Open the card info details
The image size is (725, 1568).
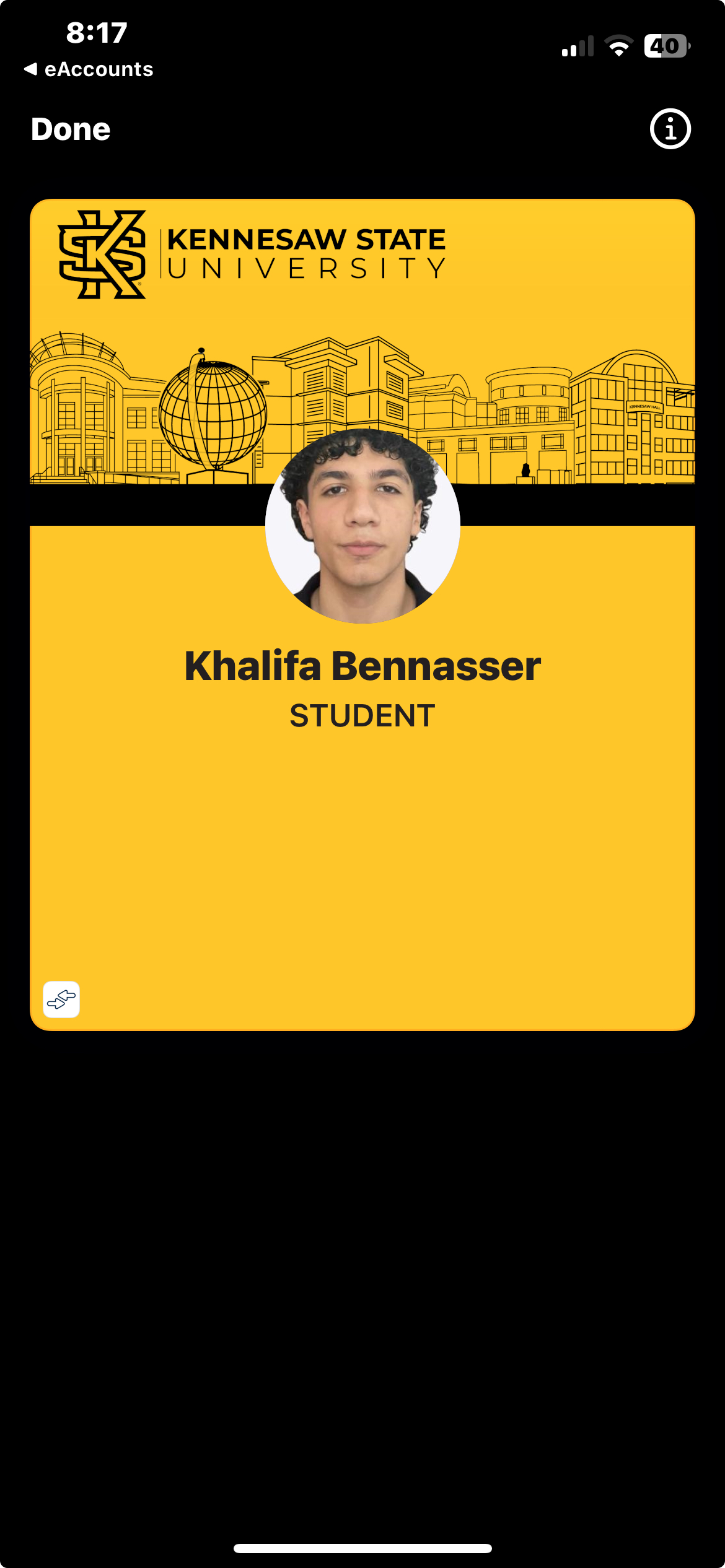click(670, 129)
